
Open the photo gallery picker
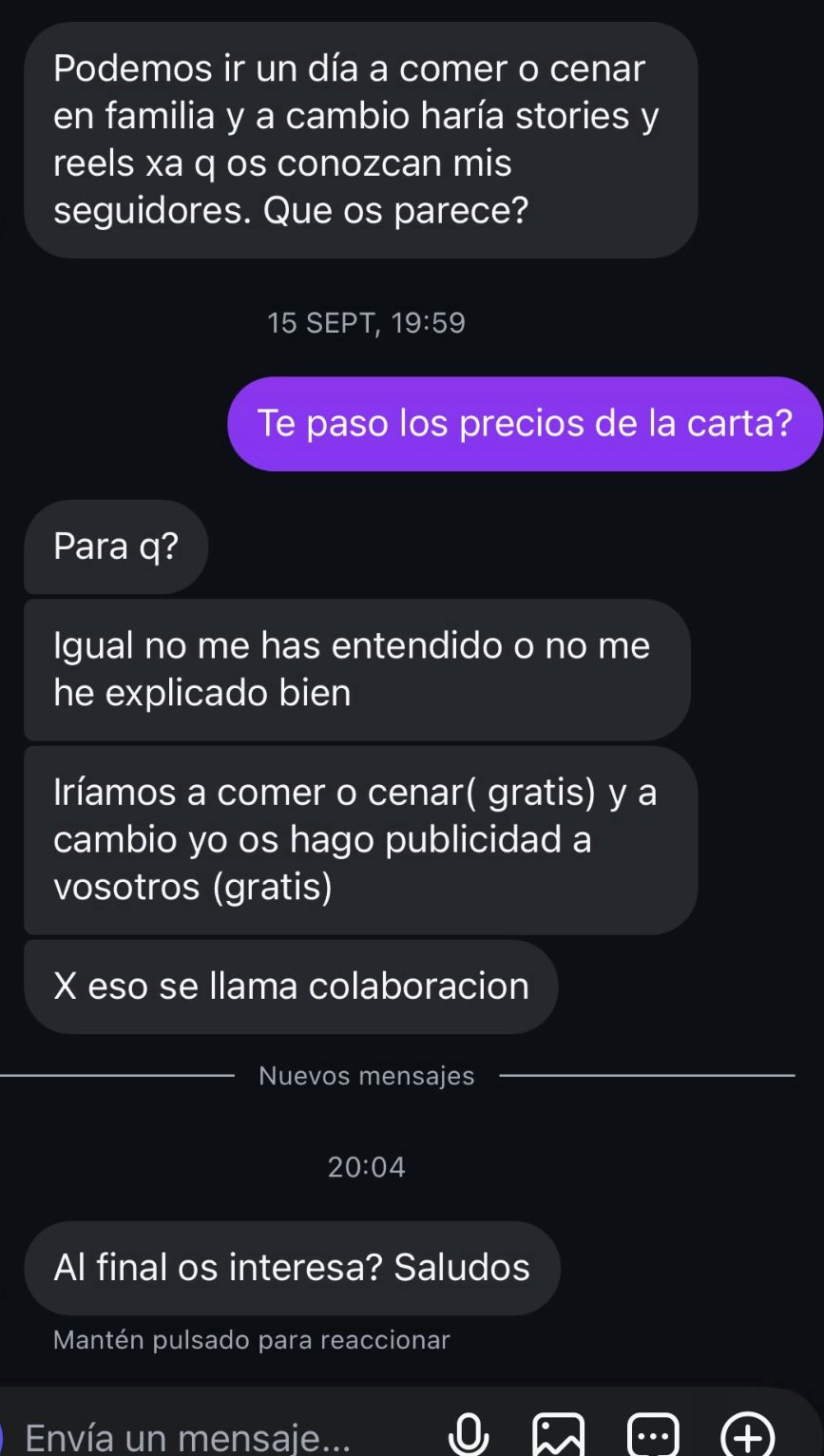pos(558,1435)
